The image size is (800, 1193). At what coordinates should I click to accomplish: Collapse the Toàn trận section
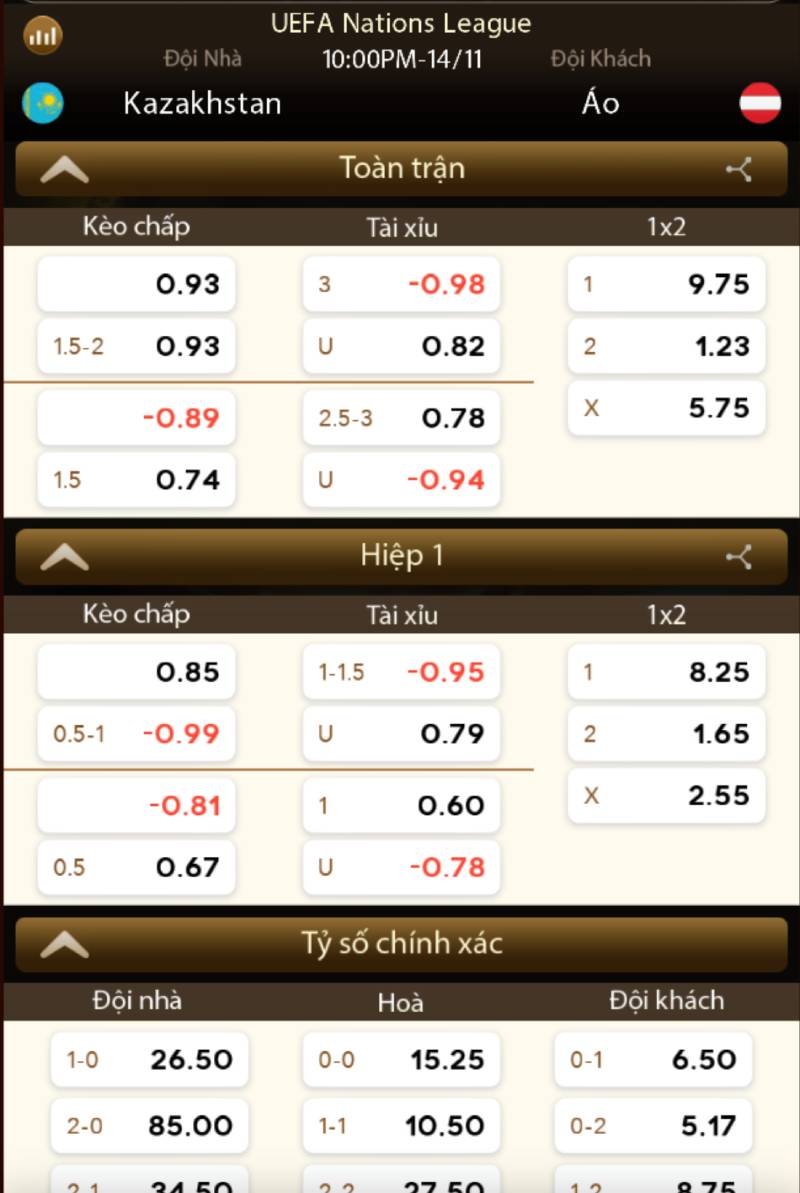click(x=65, y=169)
